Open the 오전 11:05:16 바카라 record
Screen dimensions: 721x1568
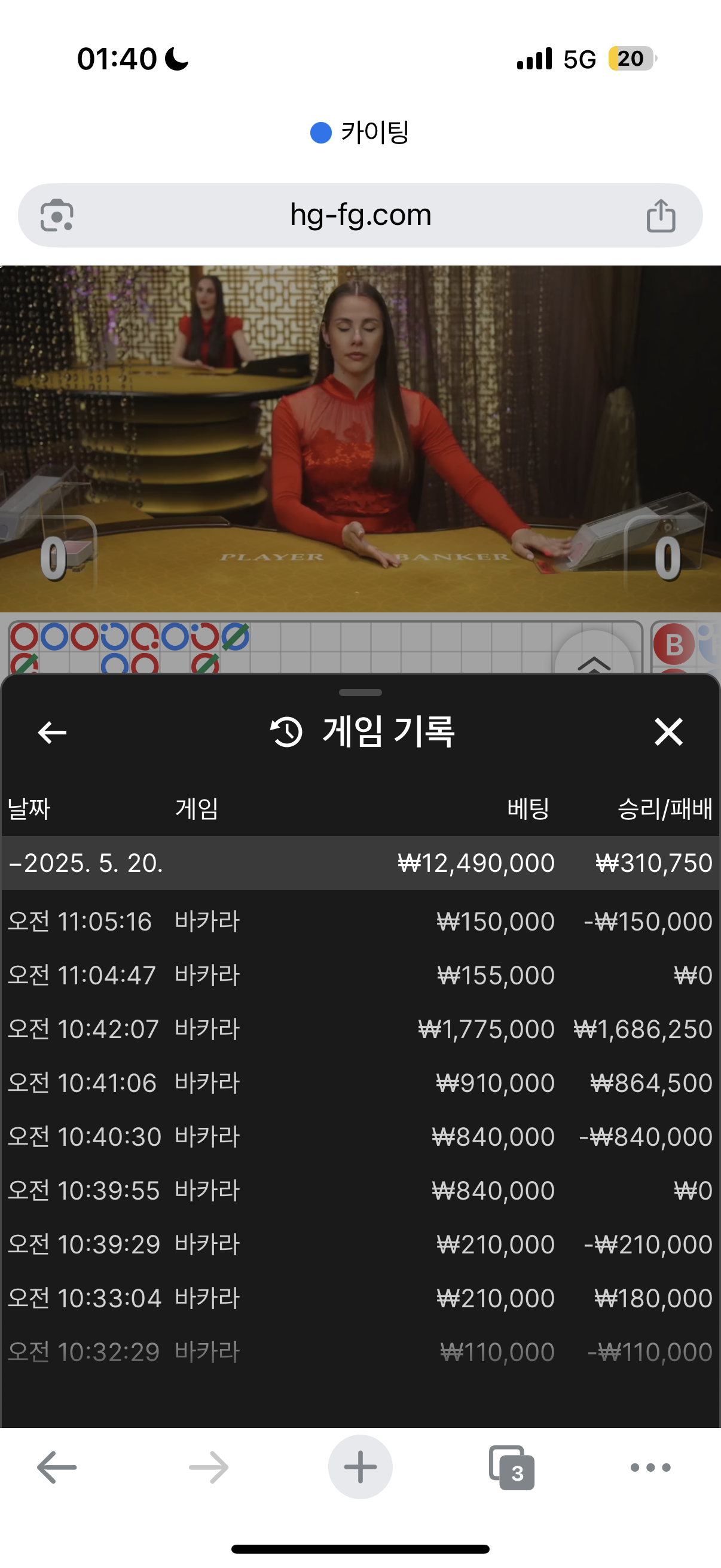360,922
